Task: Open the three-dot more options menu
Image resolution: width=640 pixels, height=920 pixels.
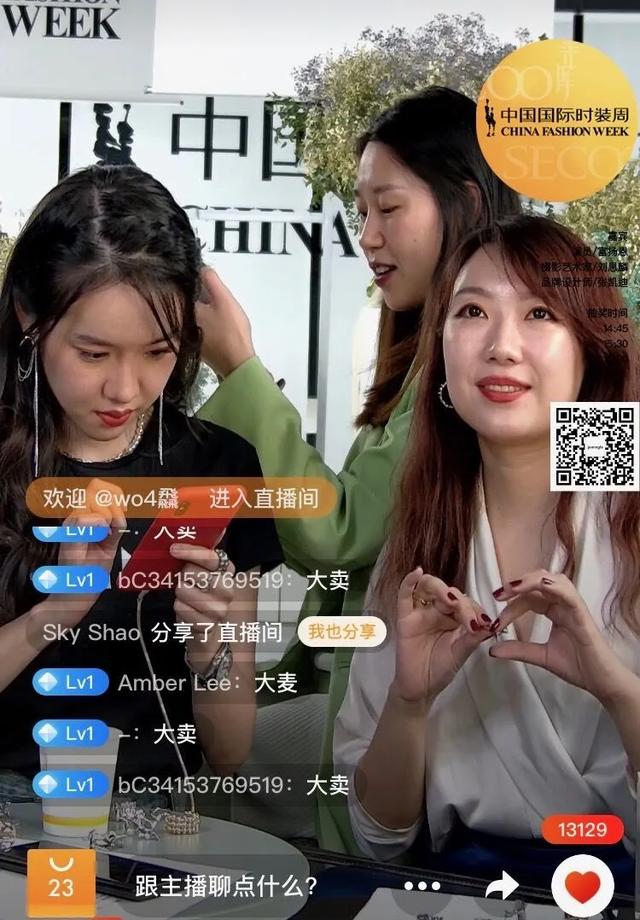Action: pos(422,886)
